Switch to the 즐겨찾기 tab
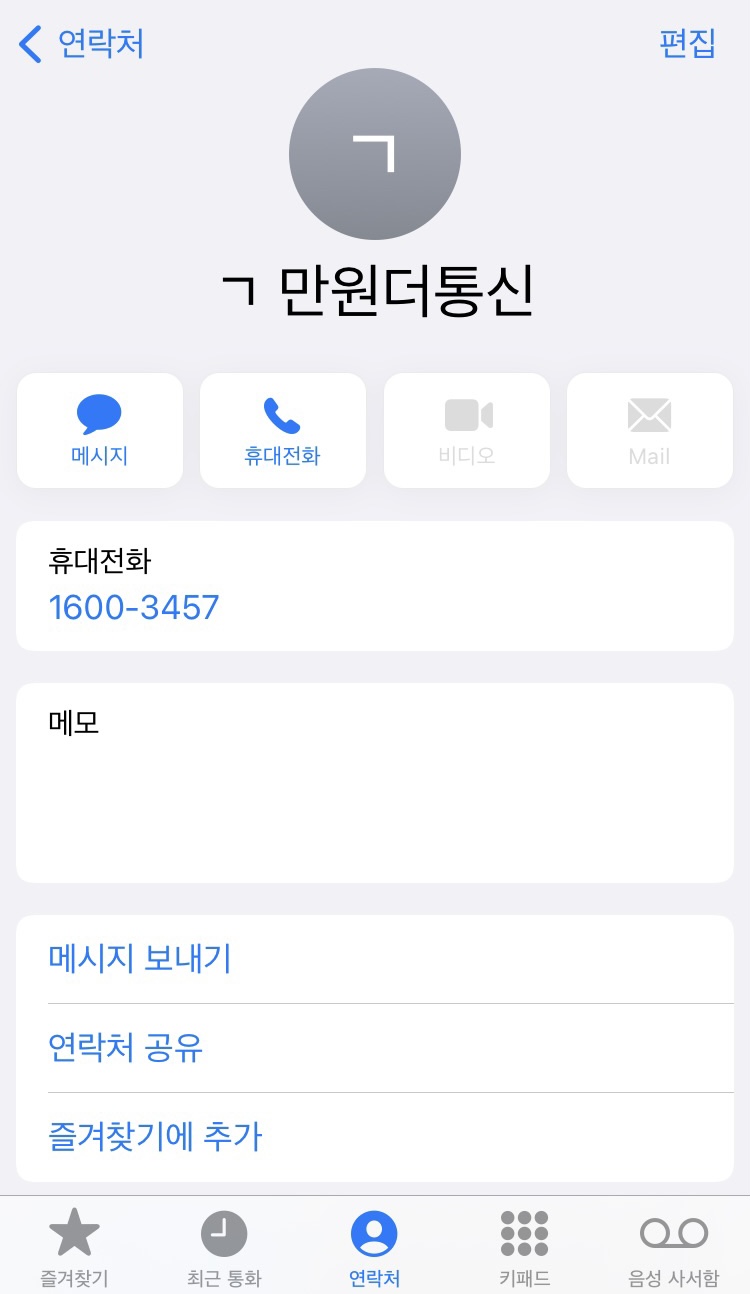This screenshot has height=1294, width=750. [74, 1247]
